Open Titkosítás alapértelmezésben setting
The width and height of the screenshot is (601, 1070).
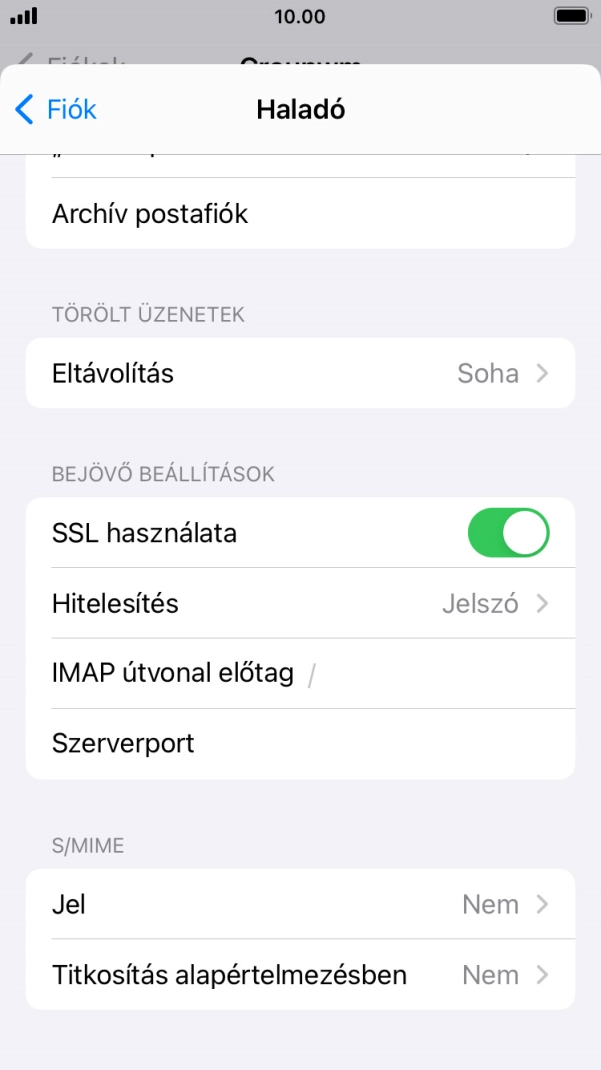pos(300,974)
